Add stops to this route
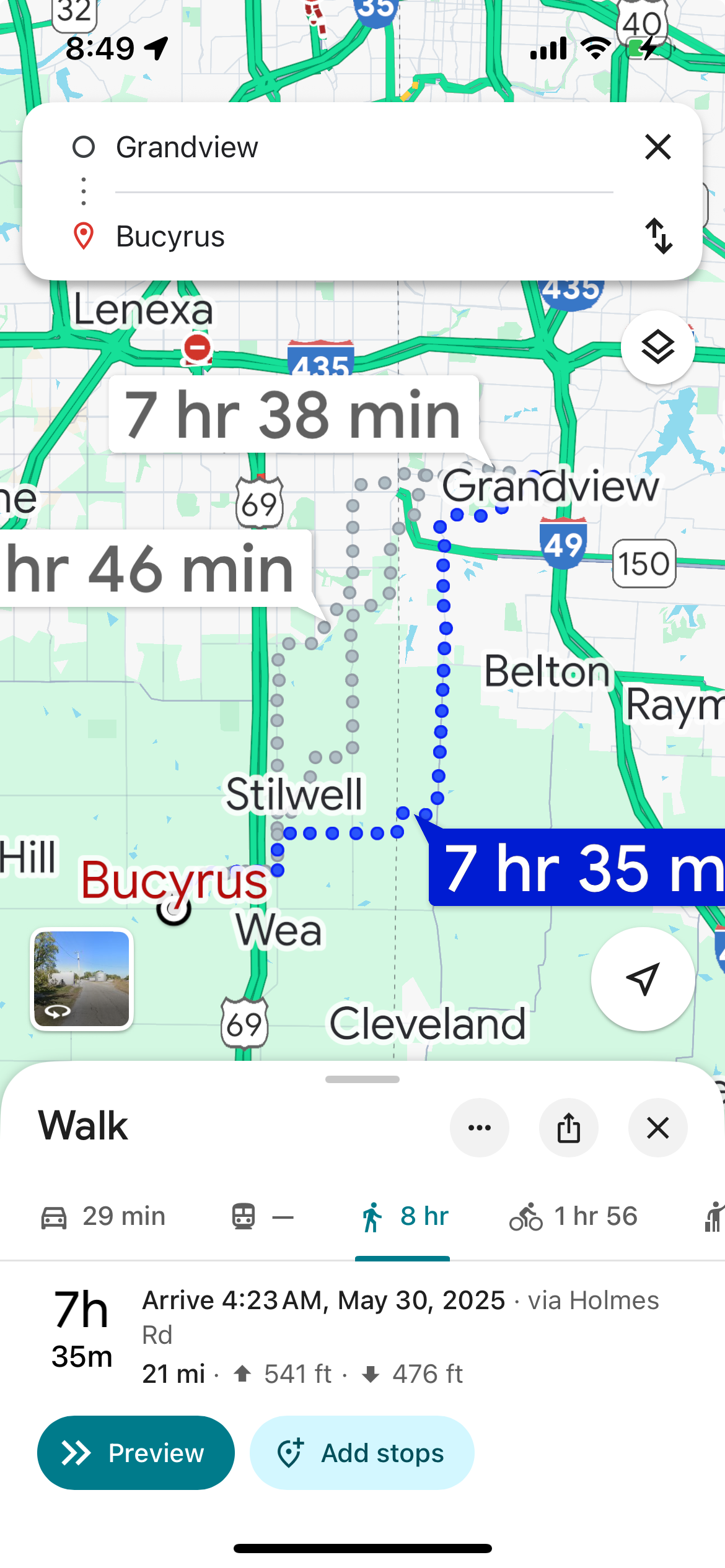Screen dimensions: 725x1568 [362, 1453]
